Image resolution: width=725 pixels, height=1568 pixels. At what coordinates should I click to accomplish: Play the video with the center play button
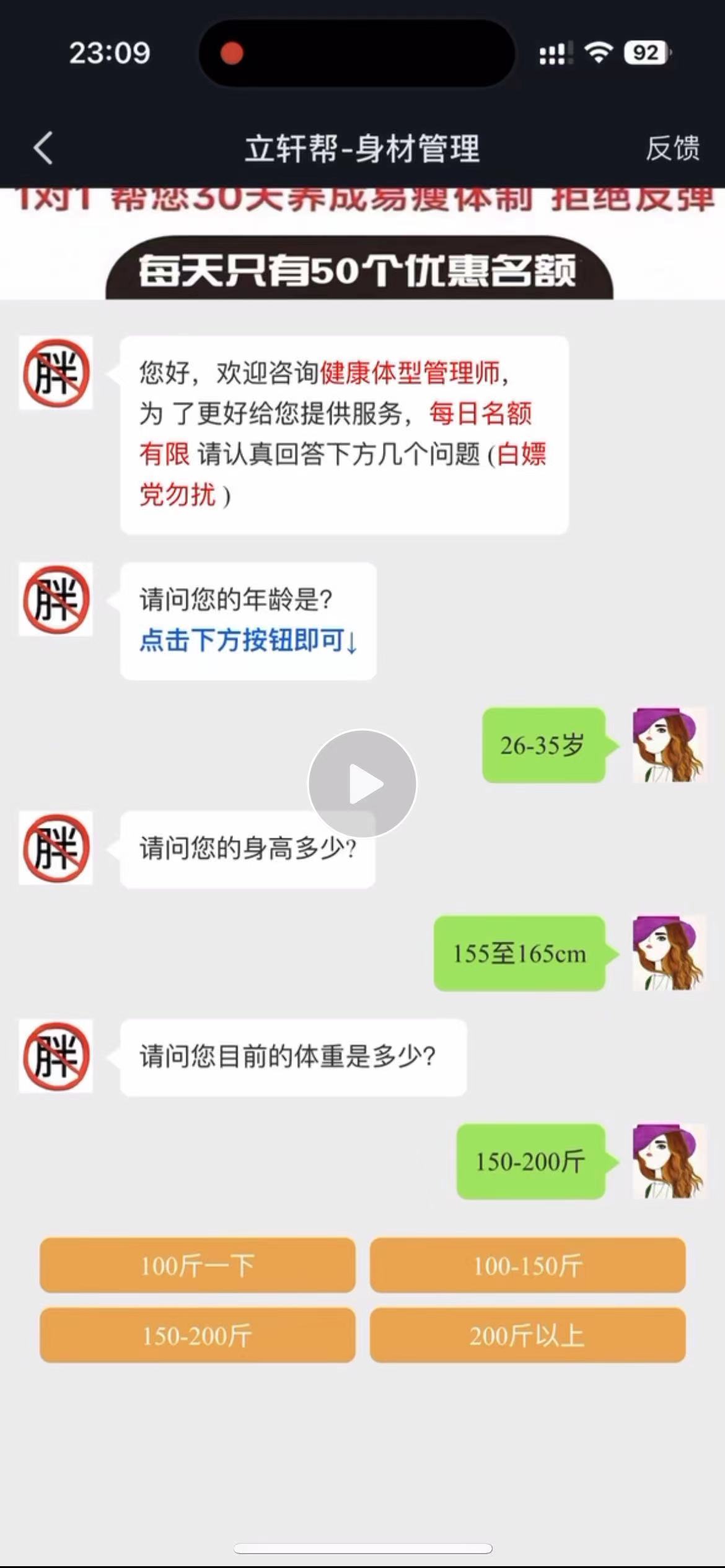point(362,783)
